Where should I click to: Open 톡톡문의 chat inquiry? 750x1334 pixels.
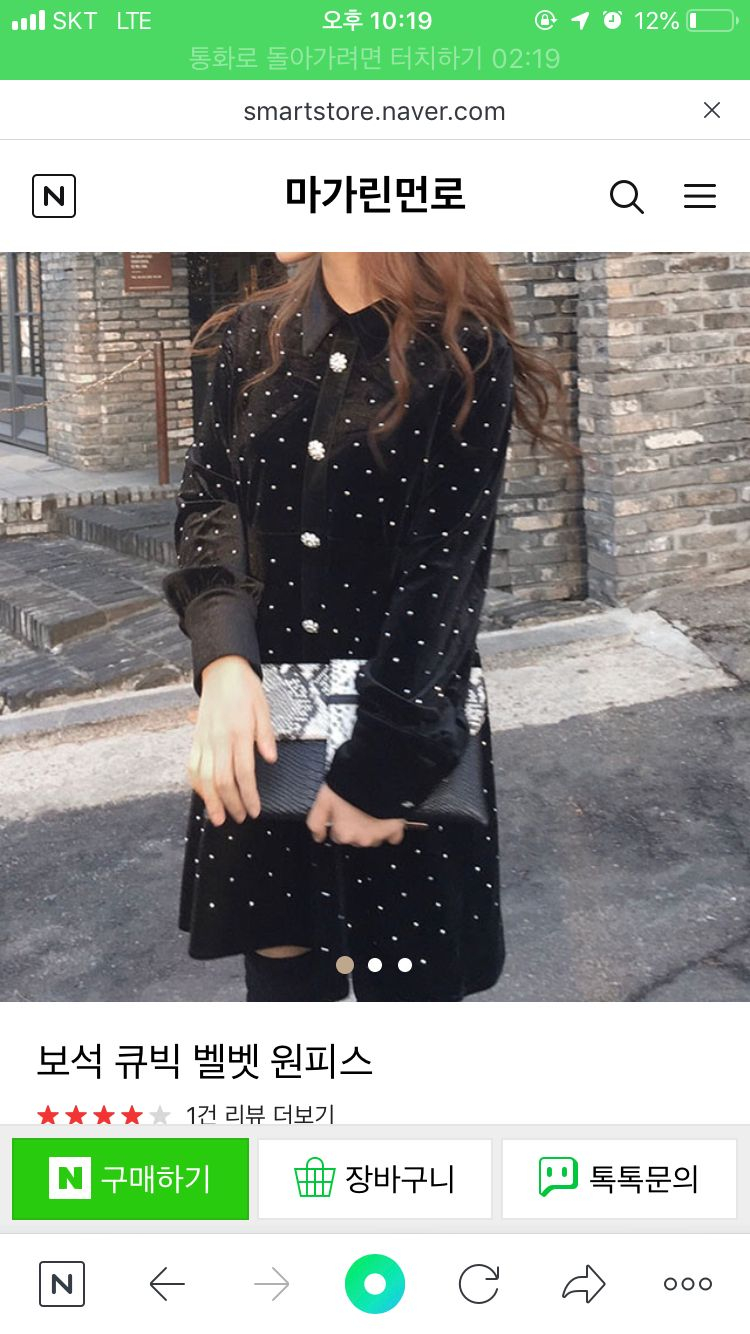[619, 1179]
